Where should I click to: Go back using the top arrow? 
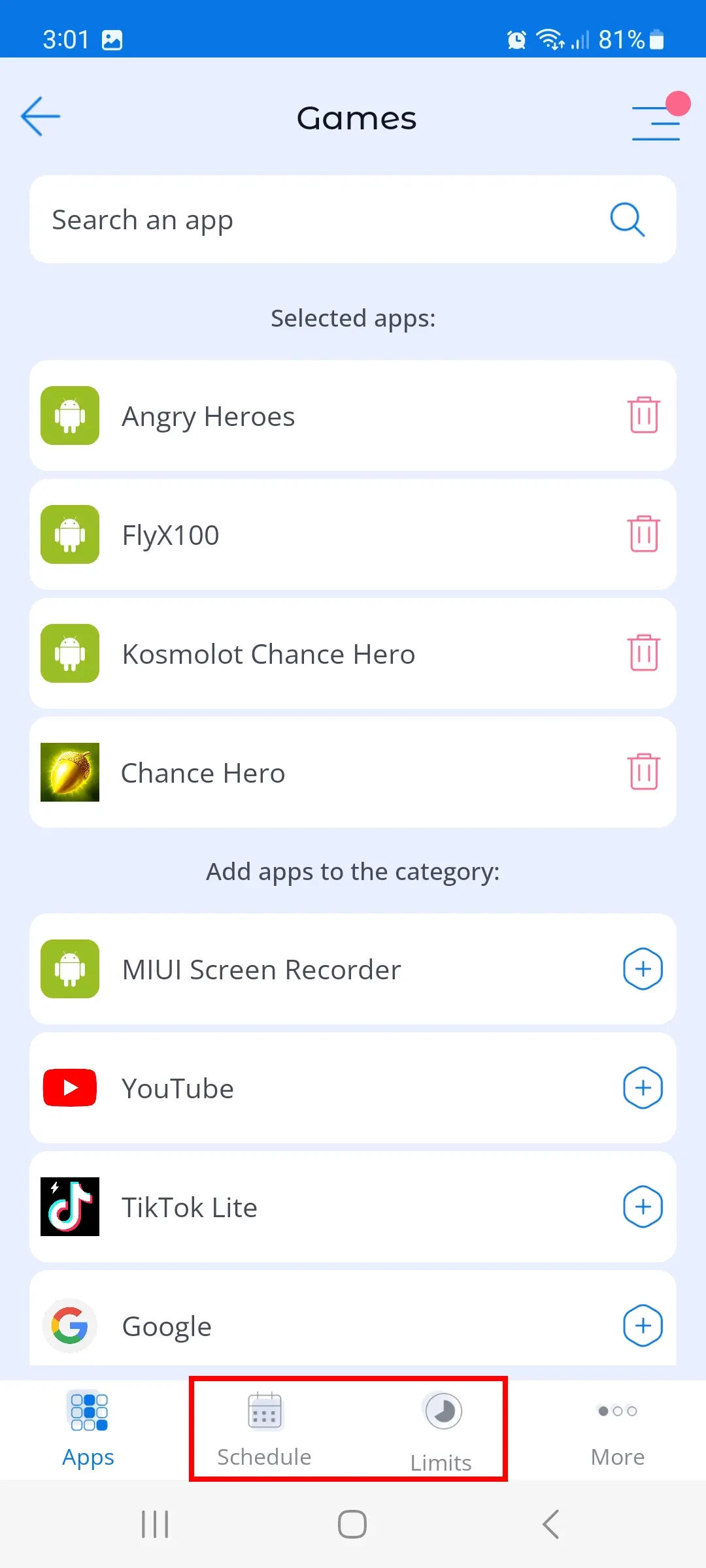click(x=41, y=117)
